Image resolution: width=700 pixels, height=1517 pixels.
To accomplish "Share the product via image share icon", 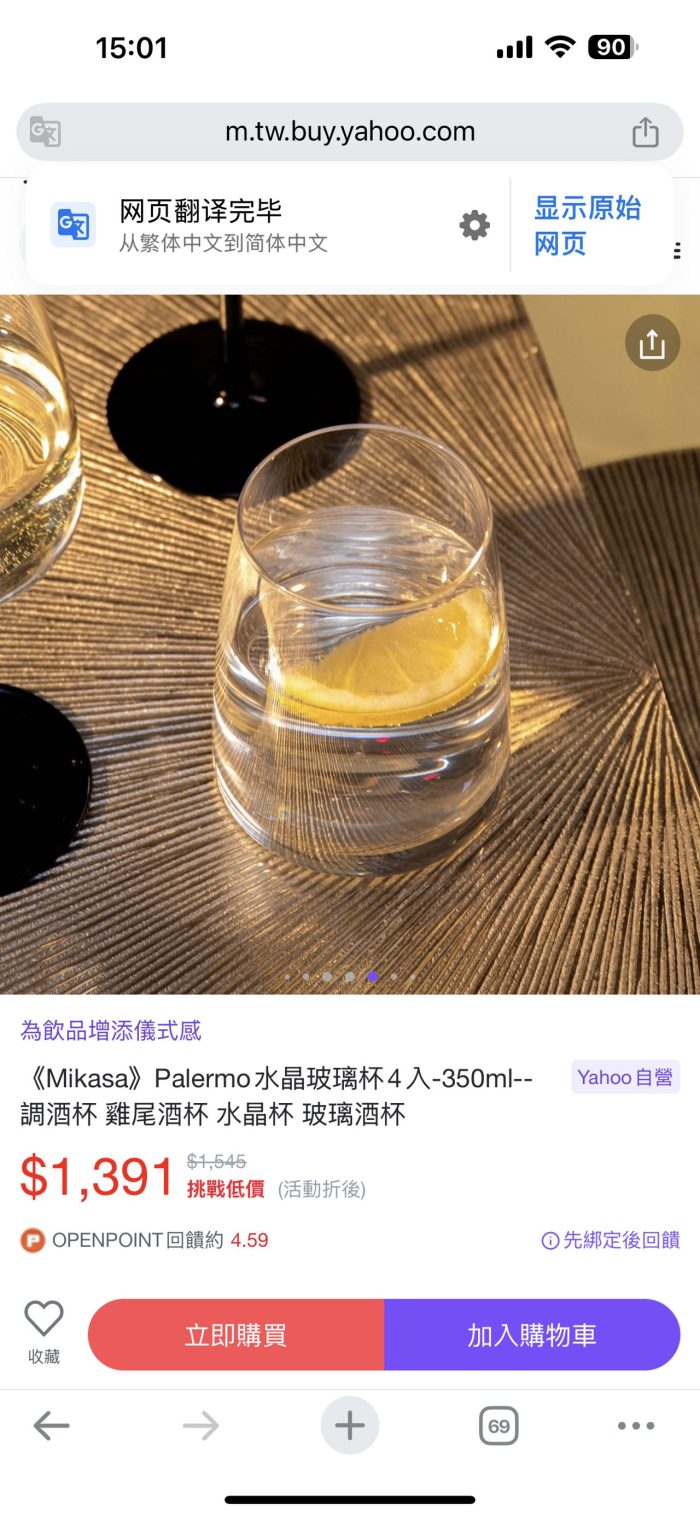I will click(652, 344).
